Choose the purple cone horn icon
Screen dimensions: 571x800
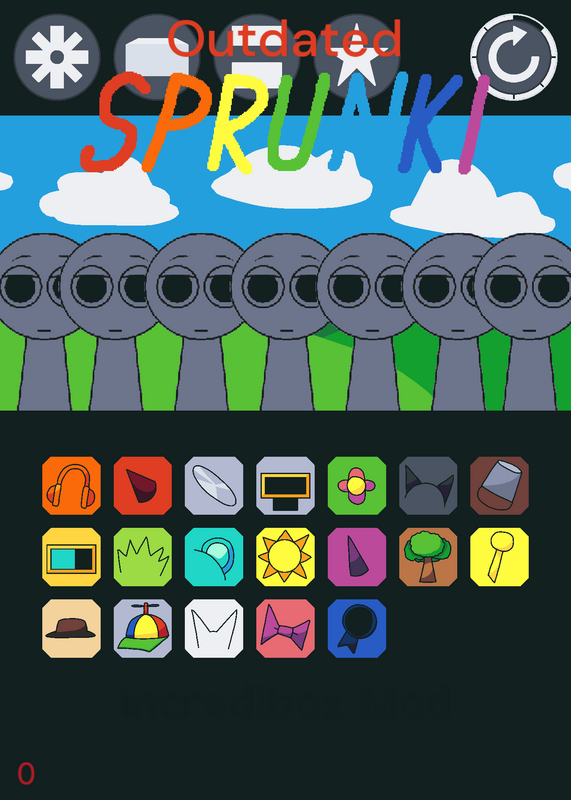(357, 557)
